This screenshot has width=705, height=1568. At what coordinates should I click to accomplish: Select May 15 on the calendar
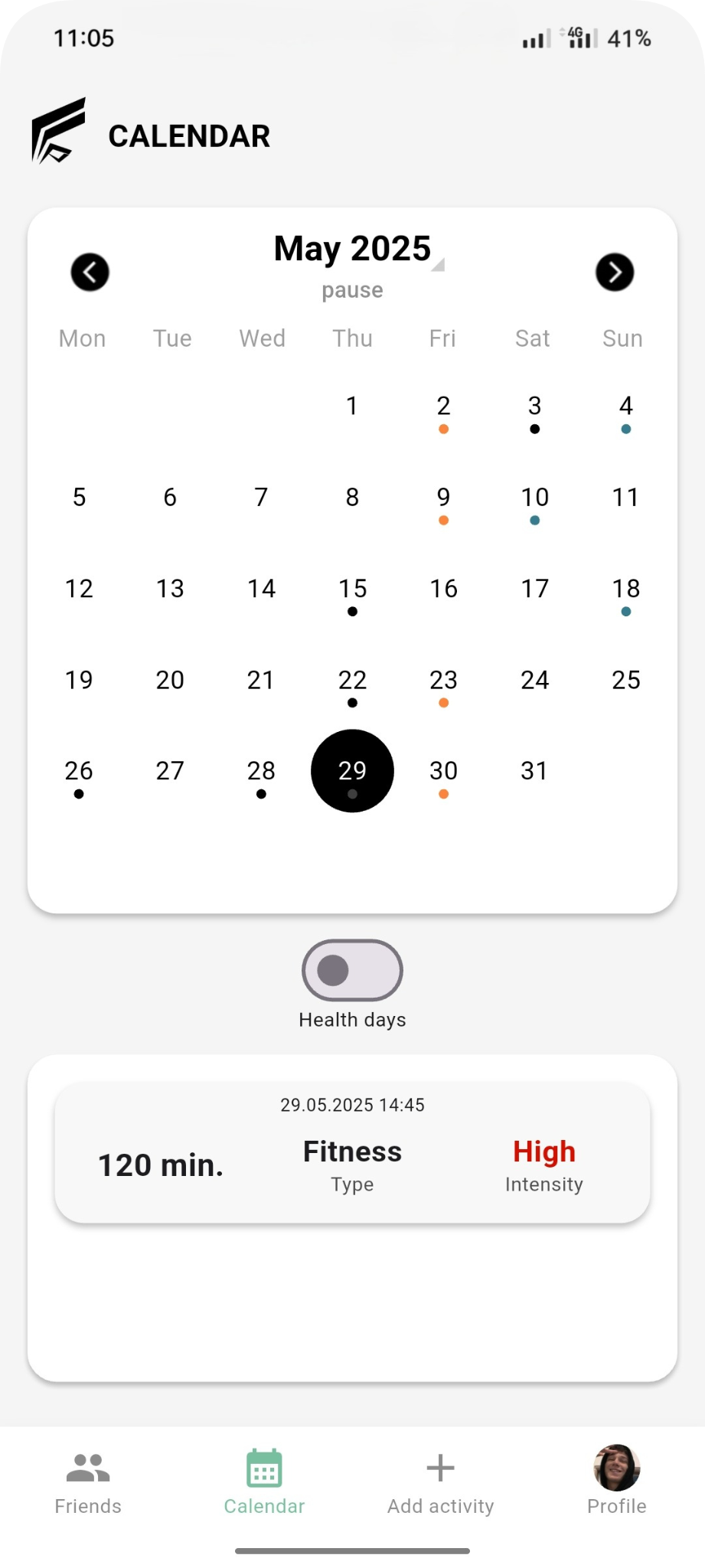pyautogui.click(x=351, y=588)
